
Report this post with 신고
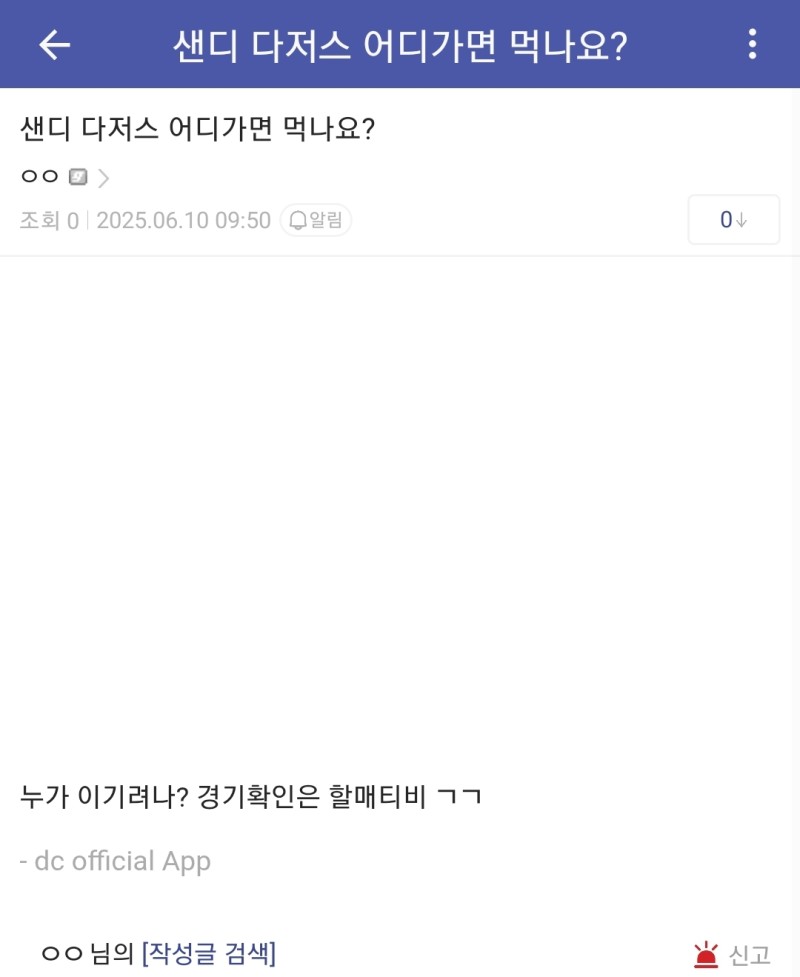(x=733, y=954)
